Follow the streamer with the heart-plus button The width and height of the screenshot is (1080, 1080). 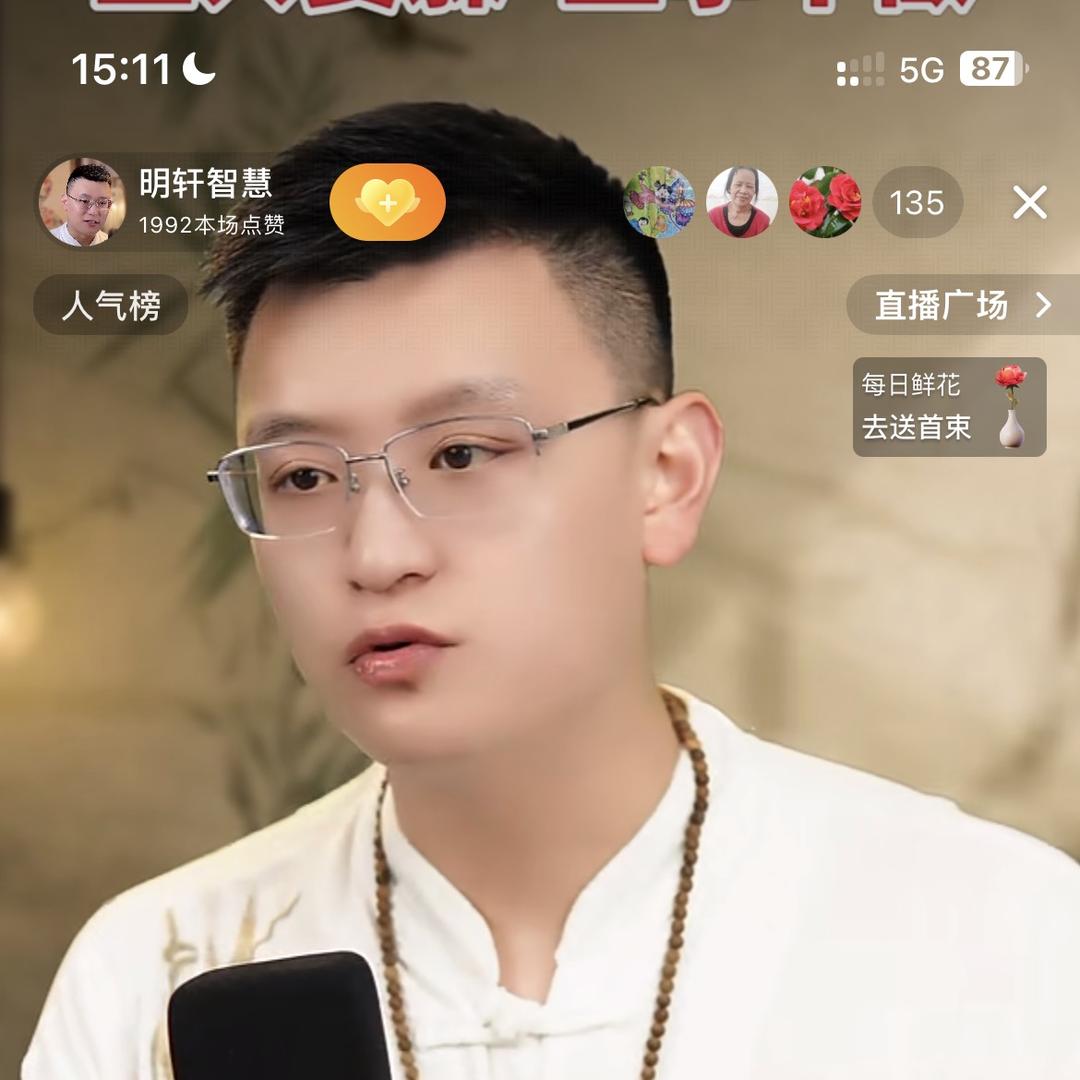tap(388, 202)
